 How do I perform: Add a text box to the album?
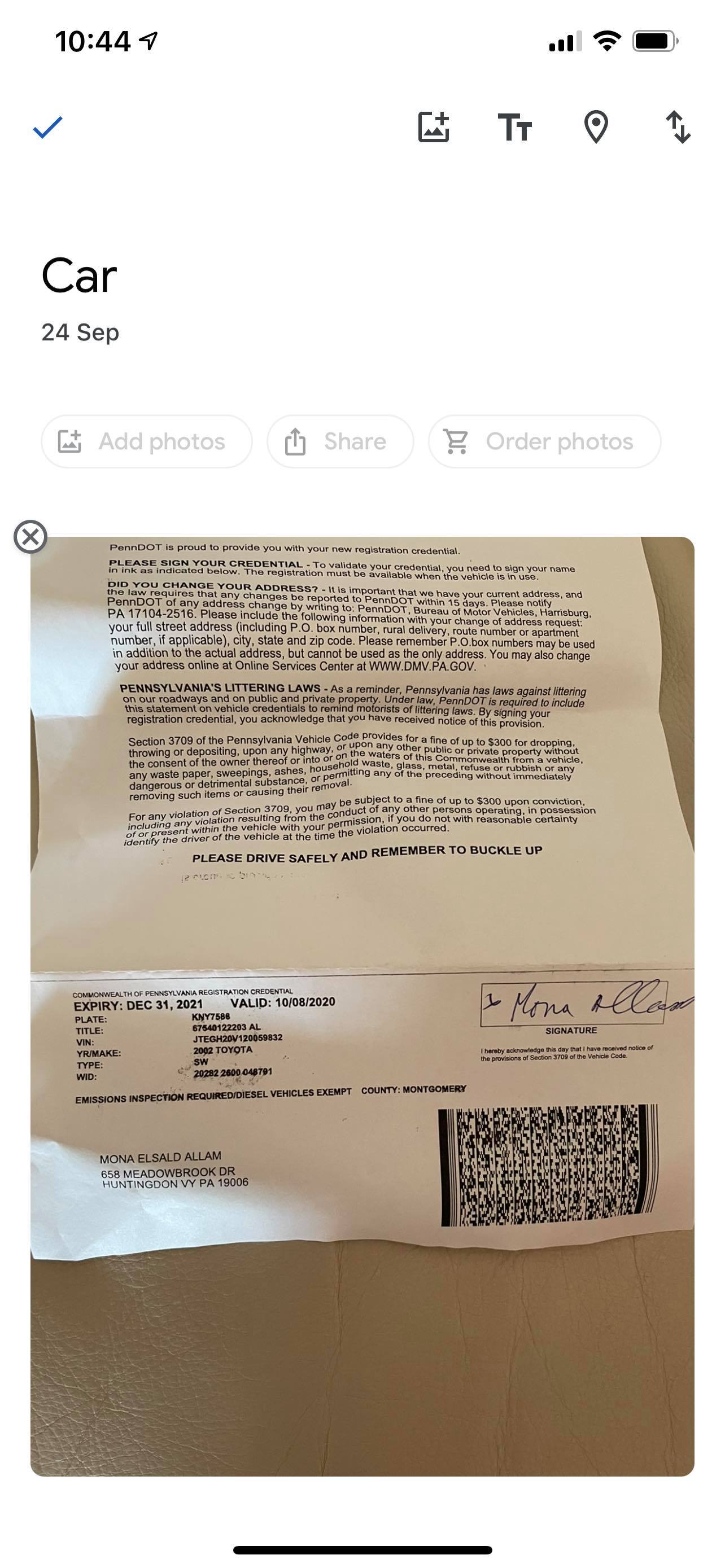tap(514, 127)
